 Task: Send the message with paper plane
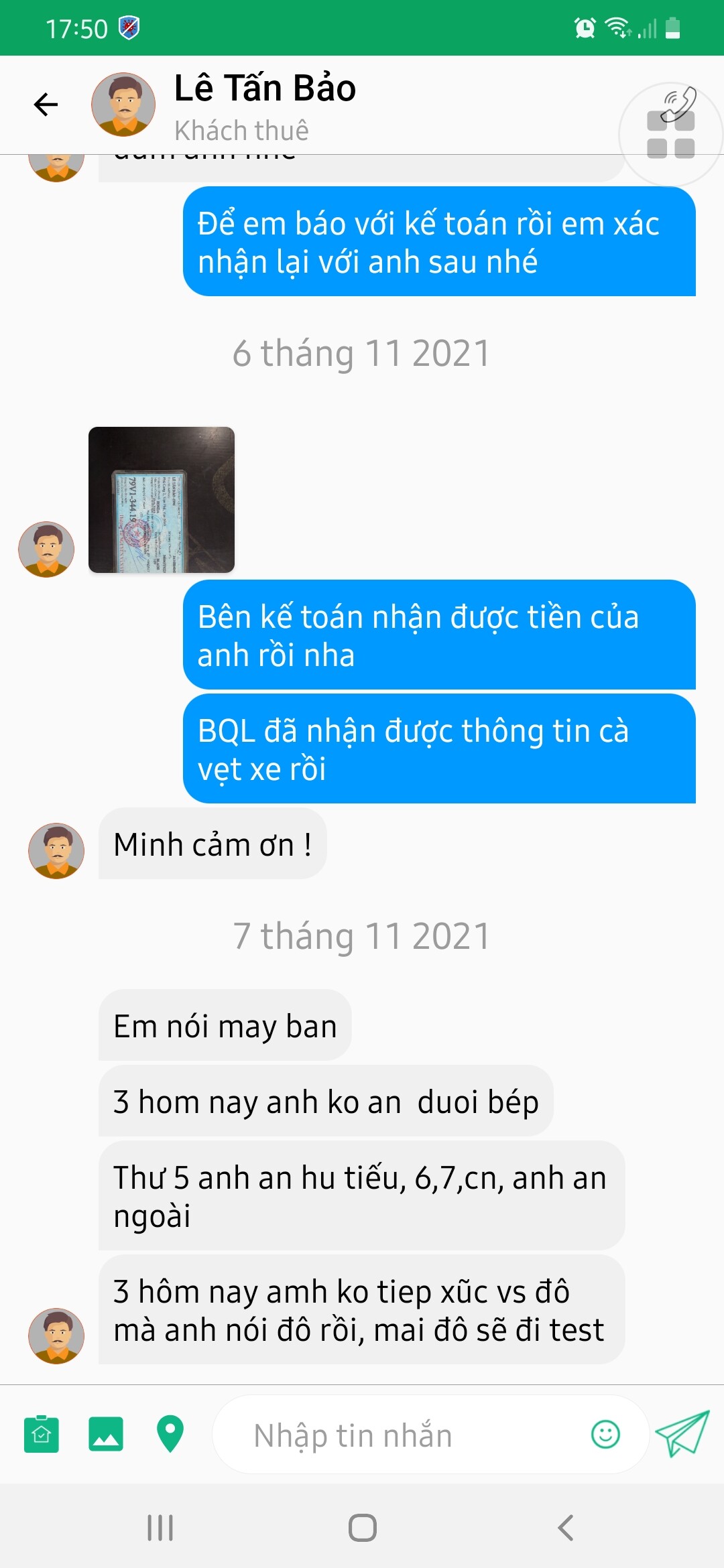[682, 1434]
